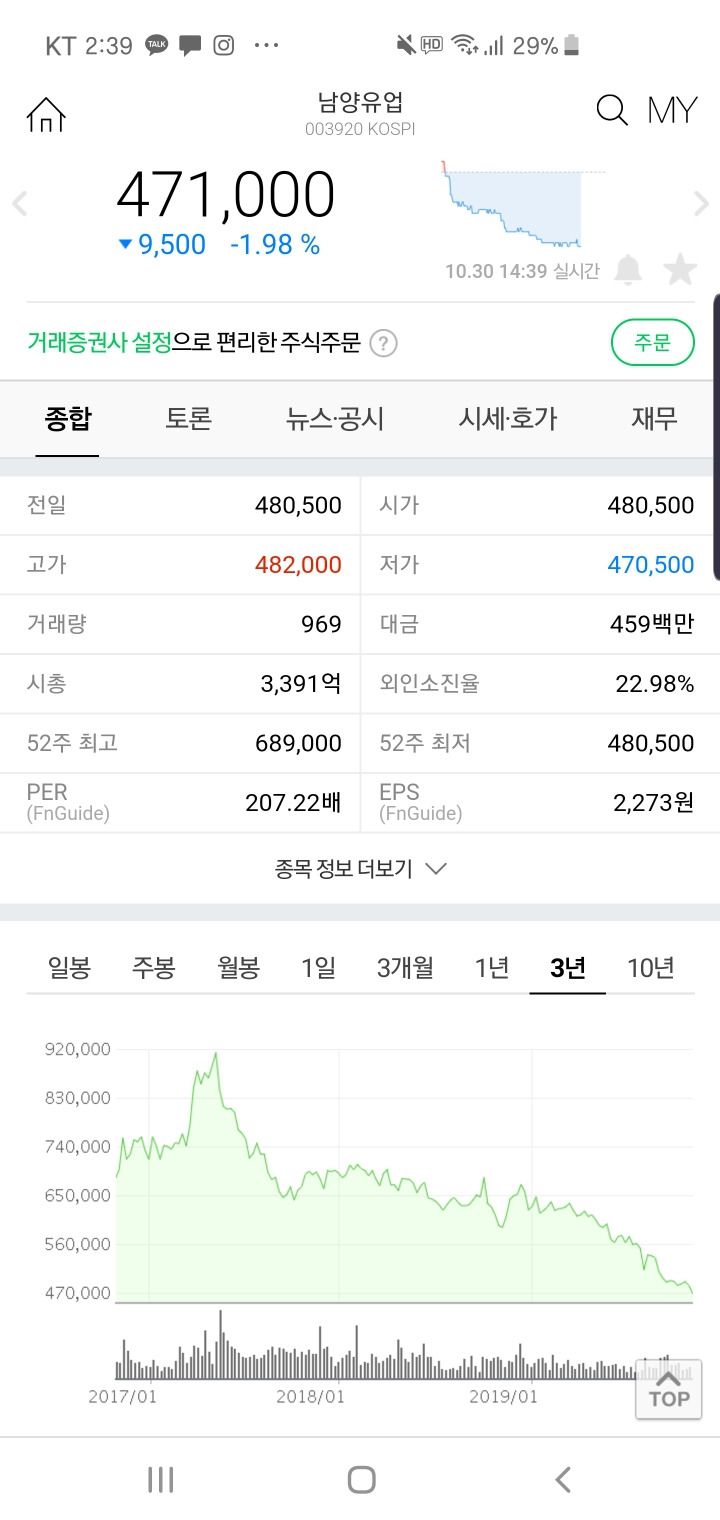This screenshot has width=720, height=1520.
Task: Switch to the 시세·호가 tab
Action: click(508, 418)
